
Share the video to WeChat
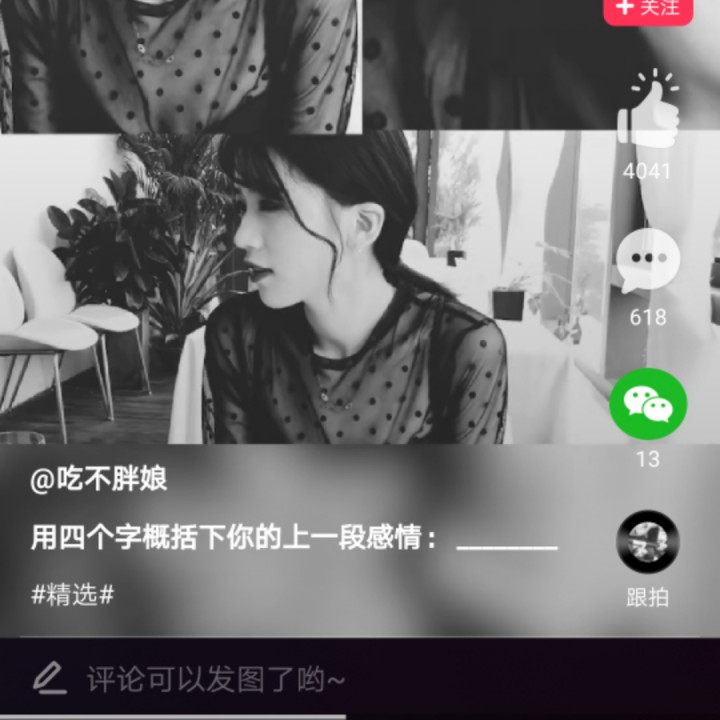[x=648, y=404]
